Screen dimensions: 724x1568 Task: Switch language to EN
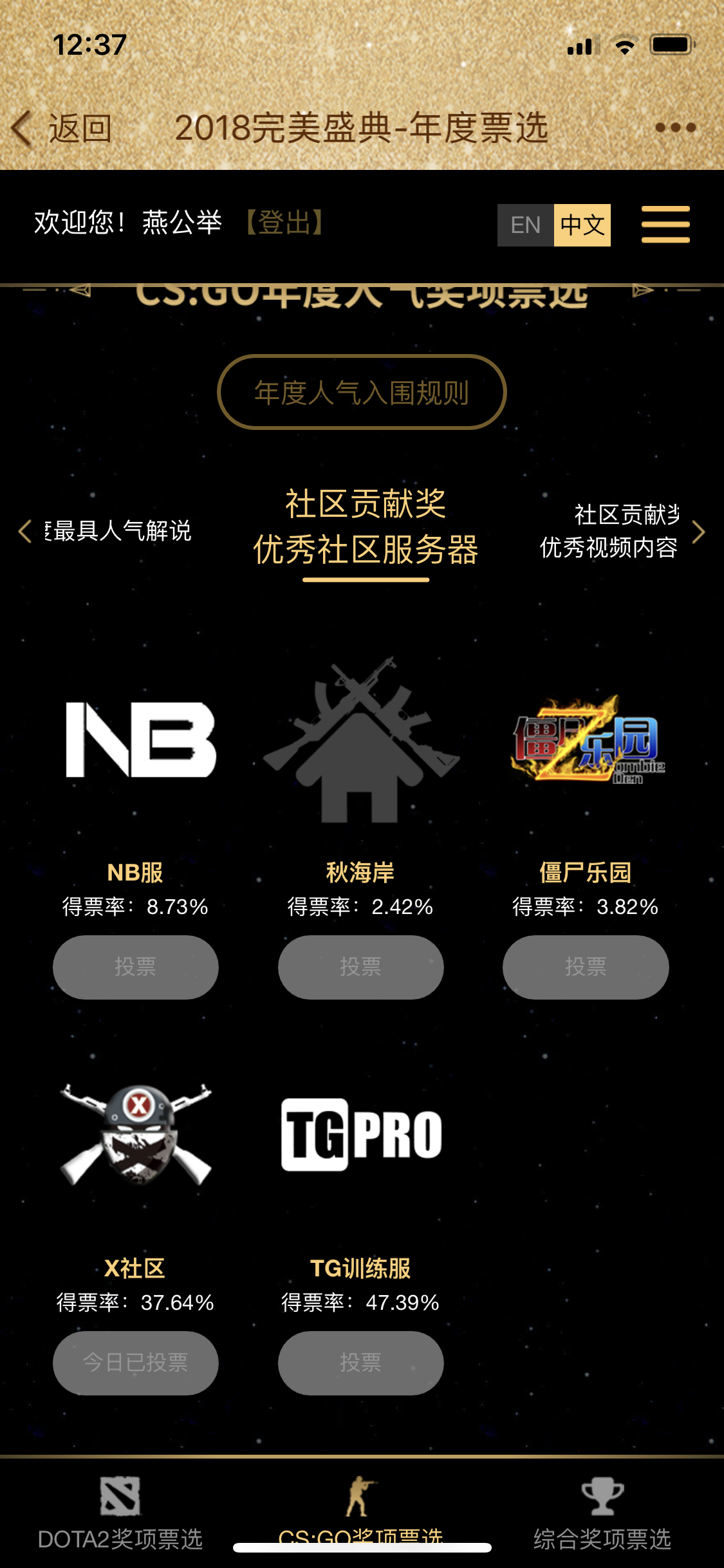[x=524, y=225]
